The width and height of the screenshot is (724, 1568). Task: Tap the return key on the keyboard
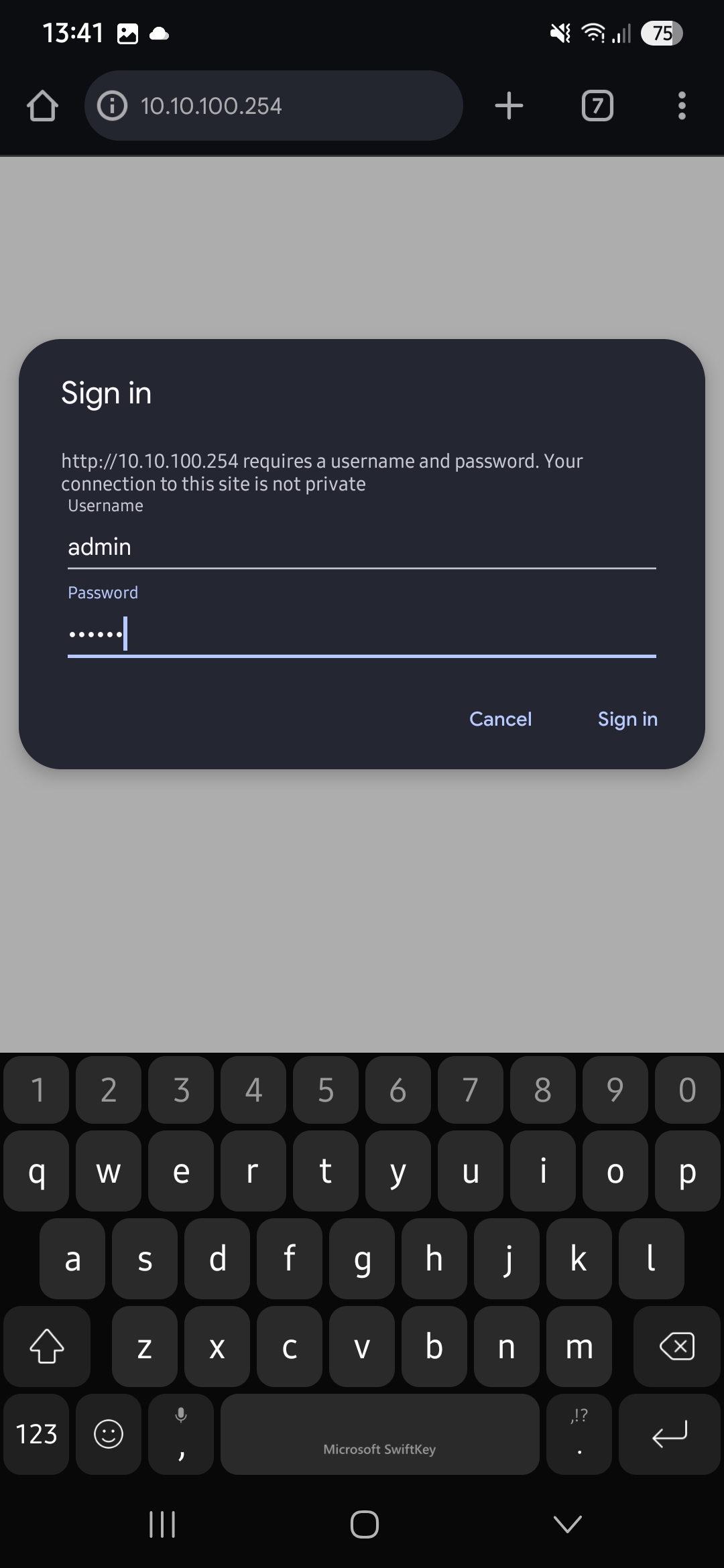tap(669, 1434)
